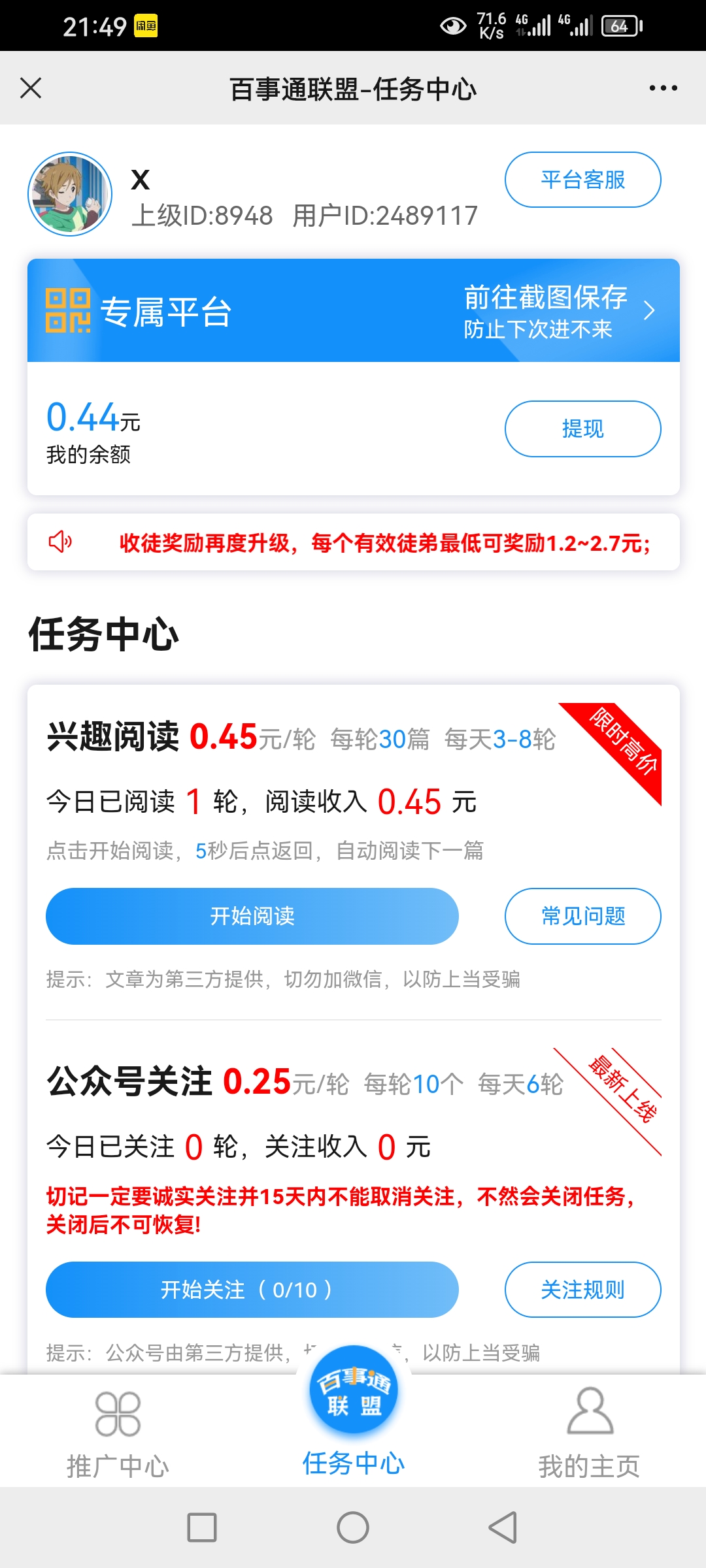Open 常见问题 FAQ

coord(582,916)
